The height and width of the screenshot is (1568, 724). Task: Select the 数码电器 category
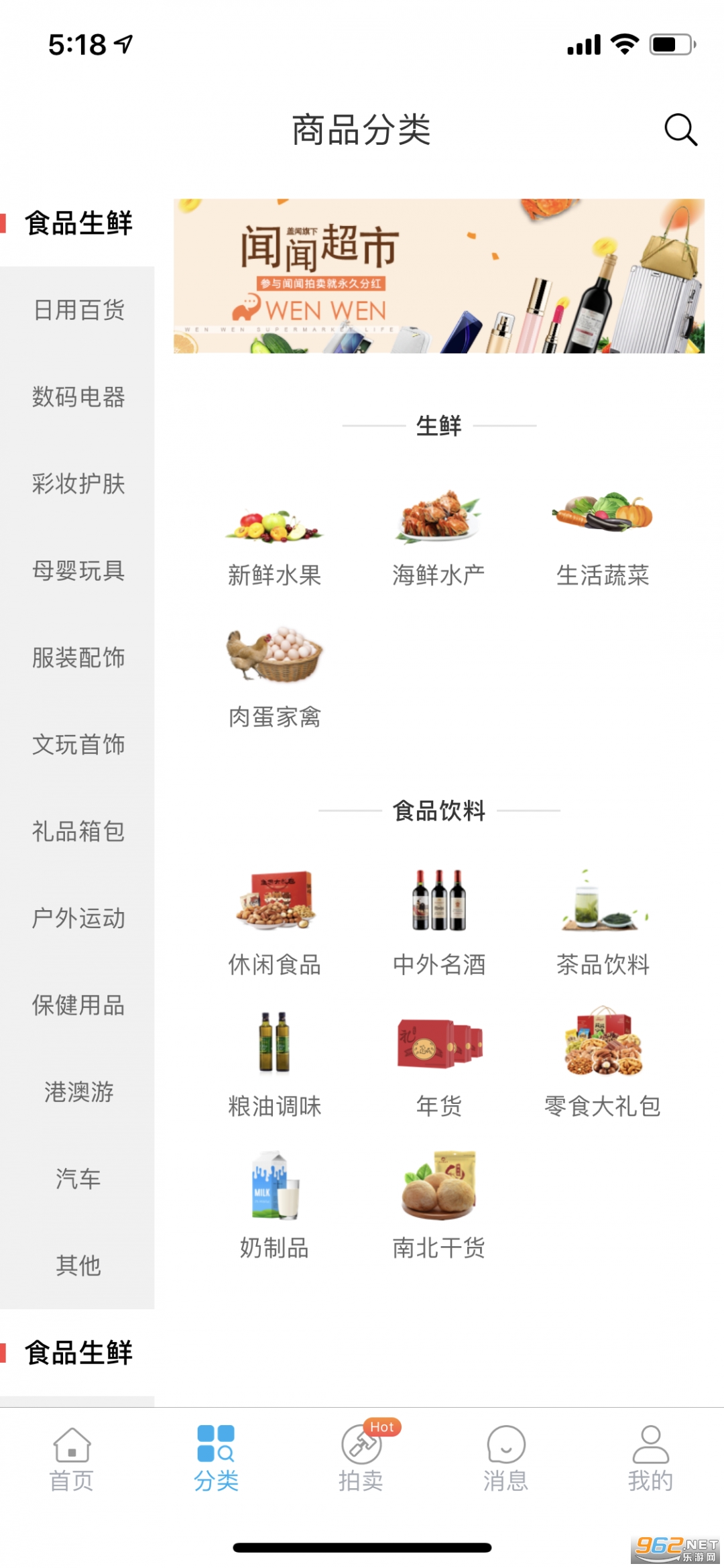[x=78, y=397]
